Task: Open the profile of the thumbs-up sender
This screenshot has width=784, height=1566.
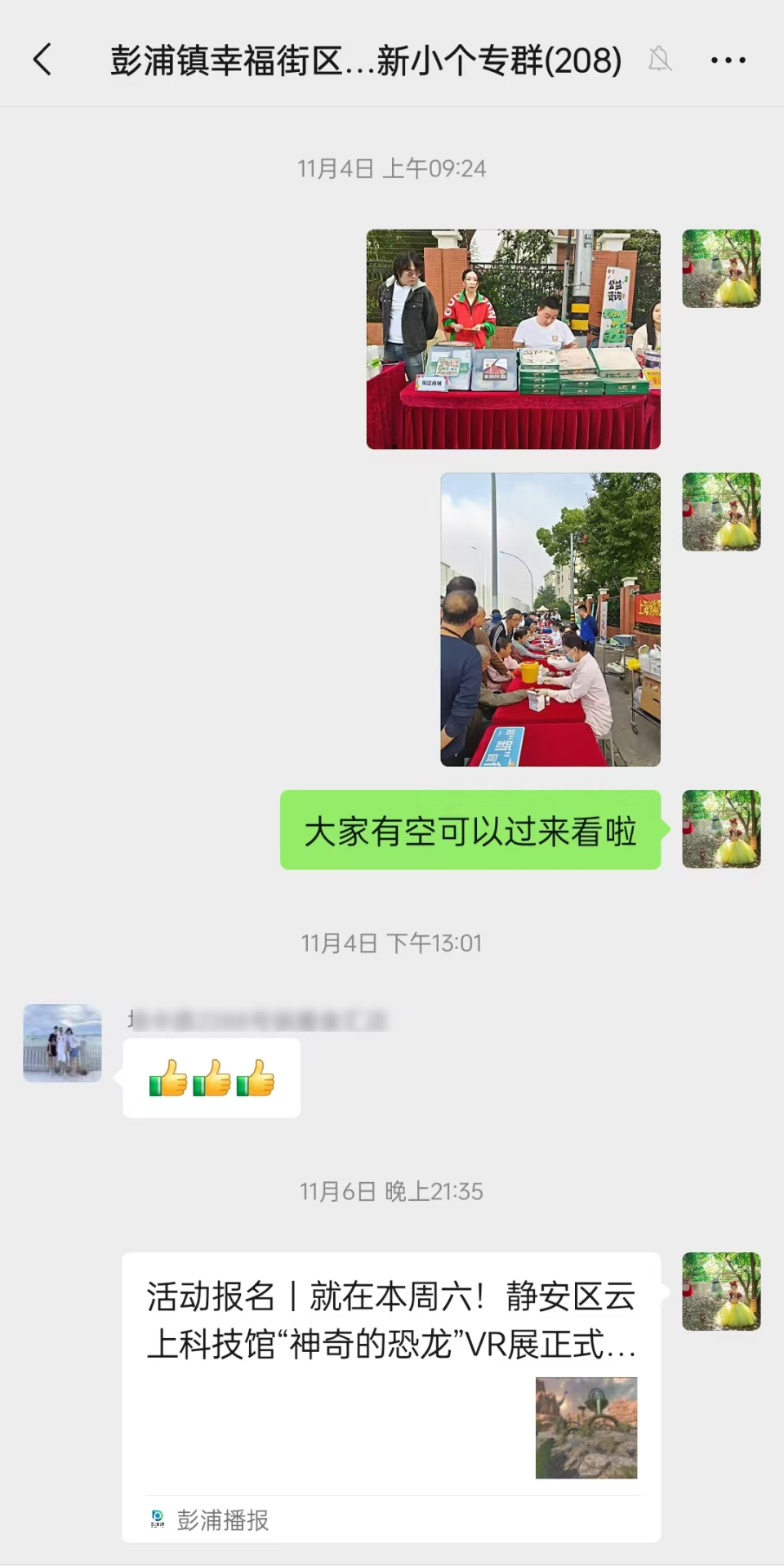Action: (x=63, y=1043)
